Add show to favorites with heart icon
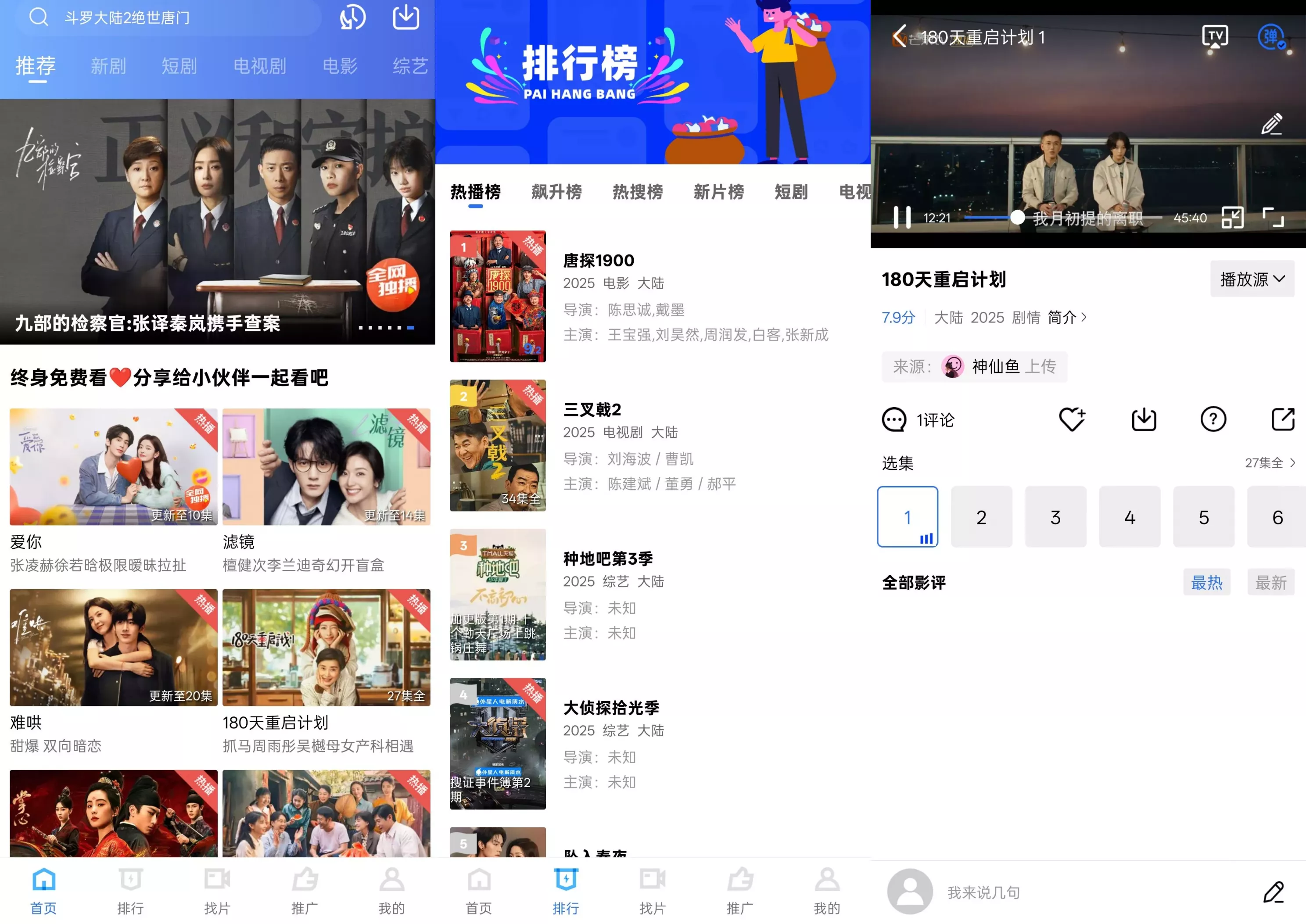 1072,420
